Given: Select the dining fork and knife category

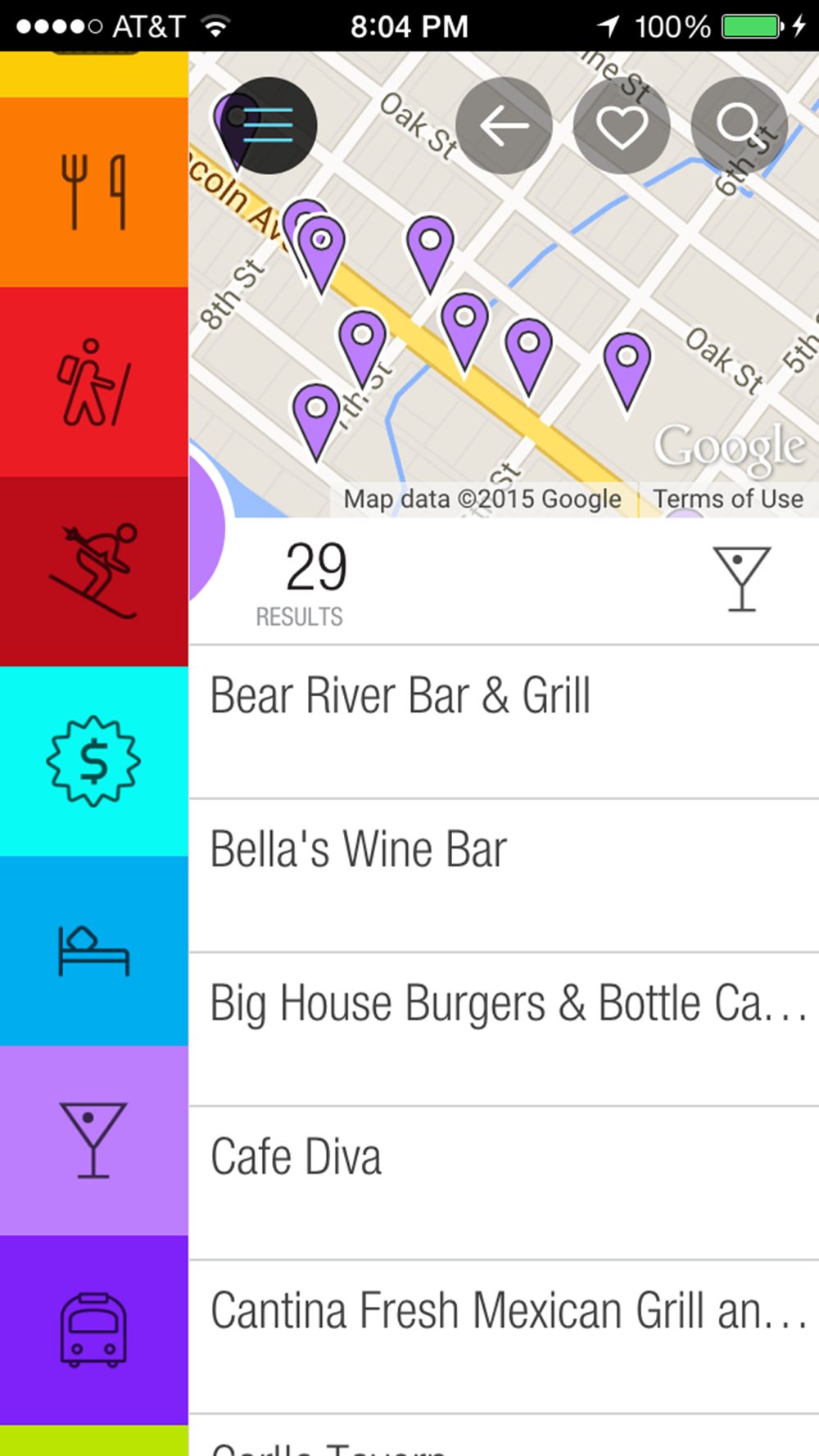Looking at the screenshot, I should 94,192.
